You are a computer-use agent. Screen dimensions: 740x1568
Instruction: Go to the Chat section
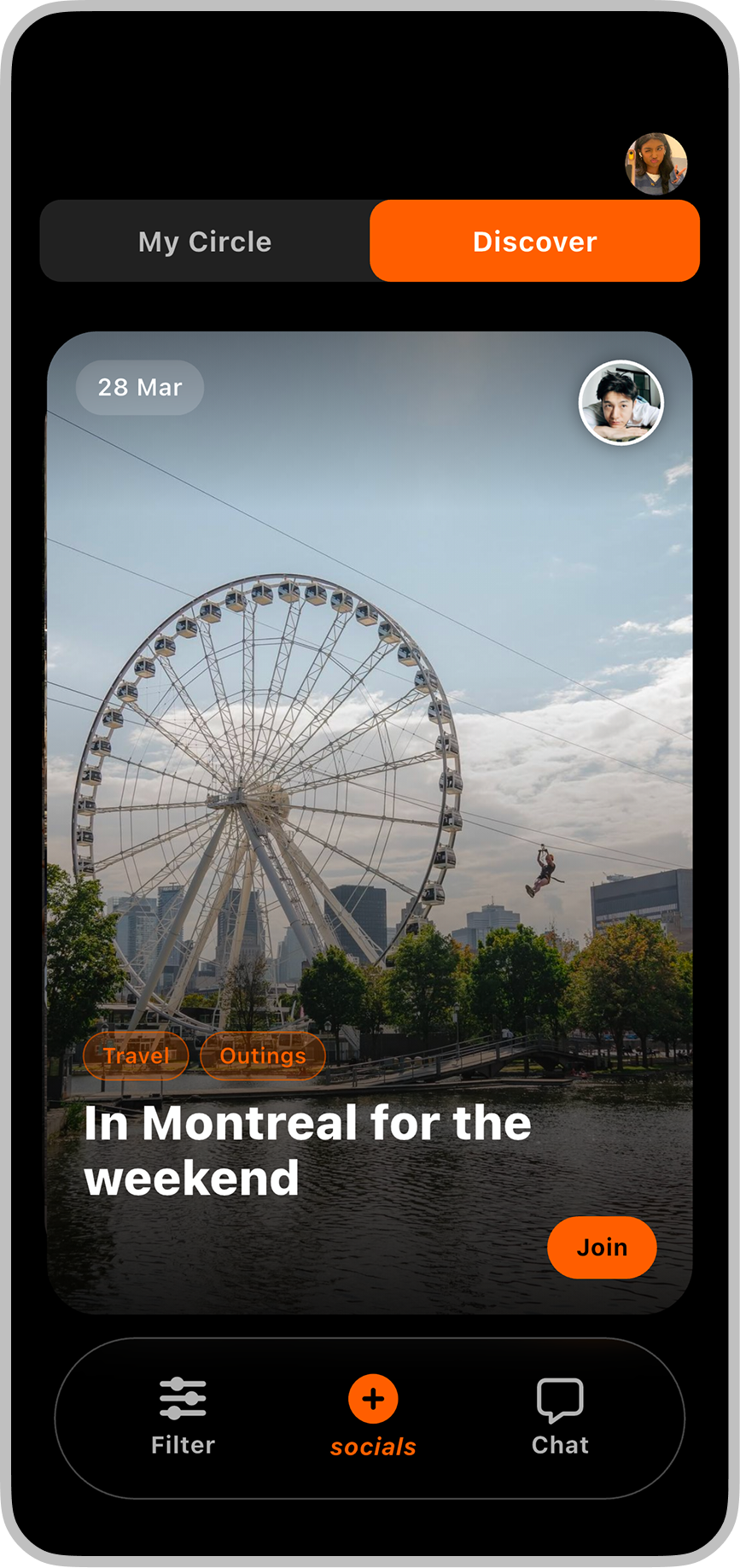coord(560,1417)
